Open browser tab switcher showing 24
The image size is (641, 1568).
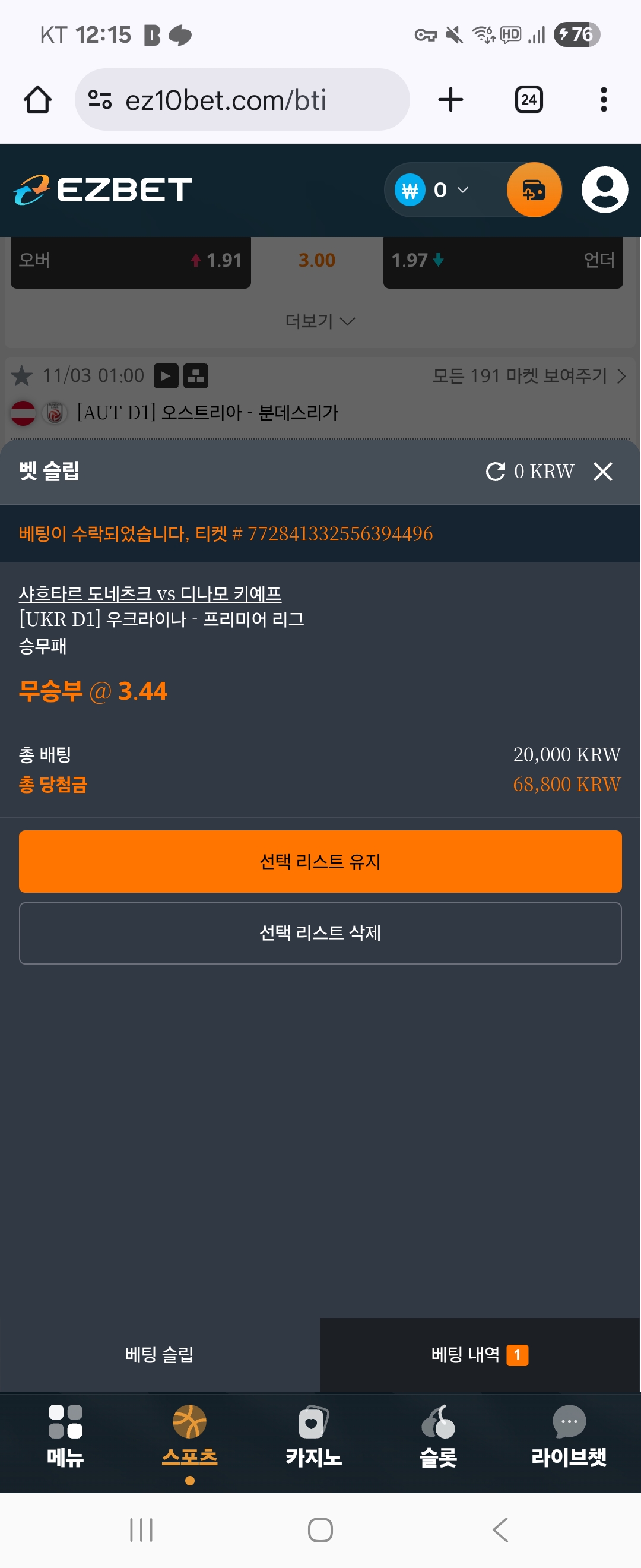point(528,100)
